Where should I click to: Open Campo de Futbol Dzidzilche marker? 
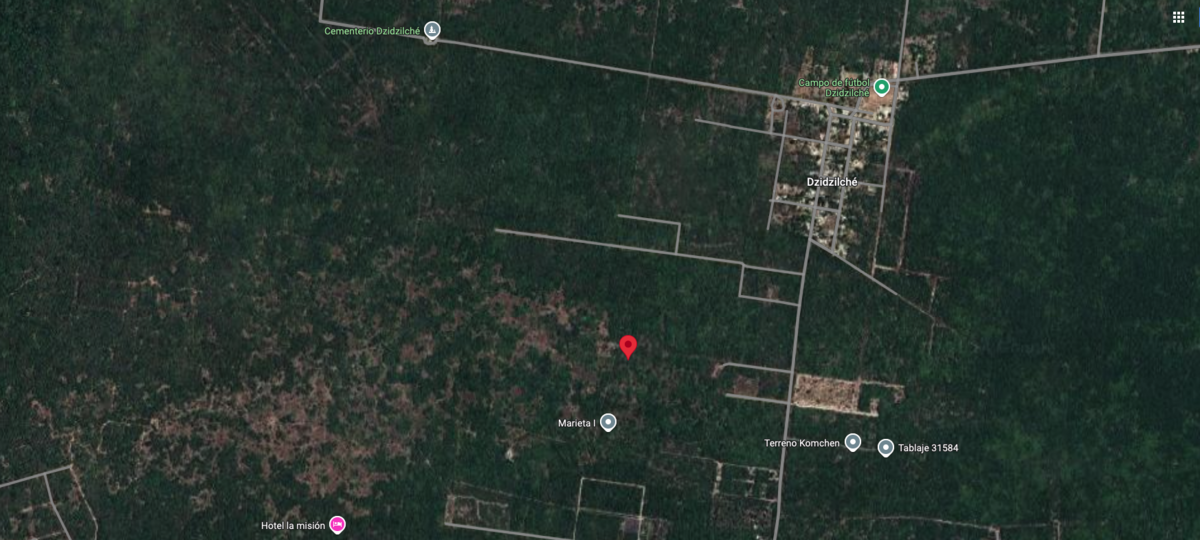(x=881, y=87)
